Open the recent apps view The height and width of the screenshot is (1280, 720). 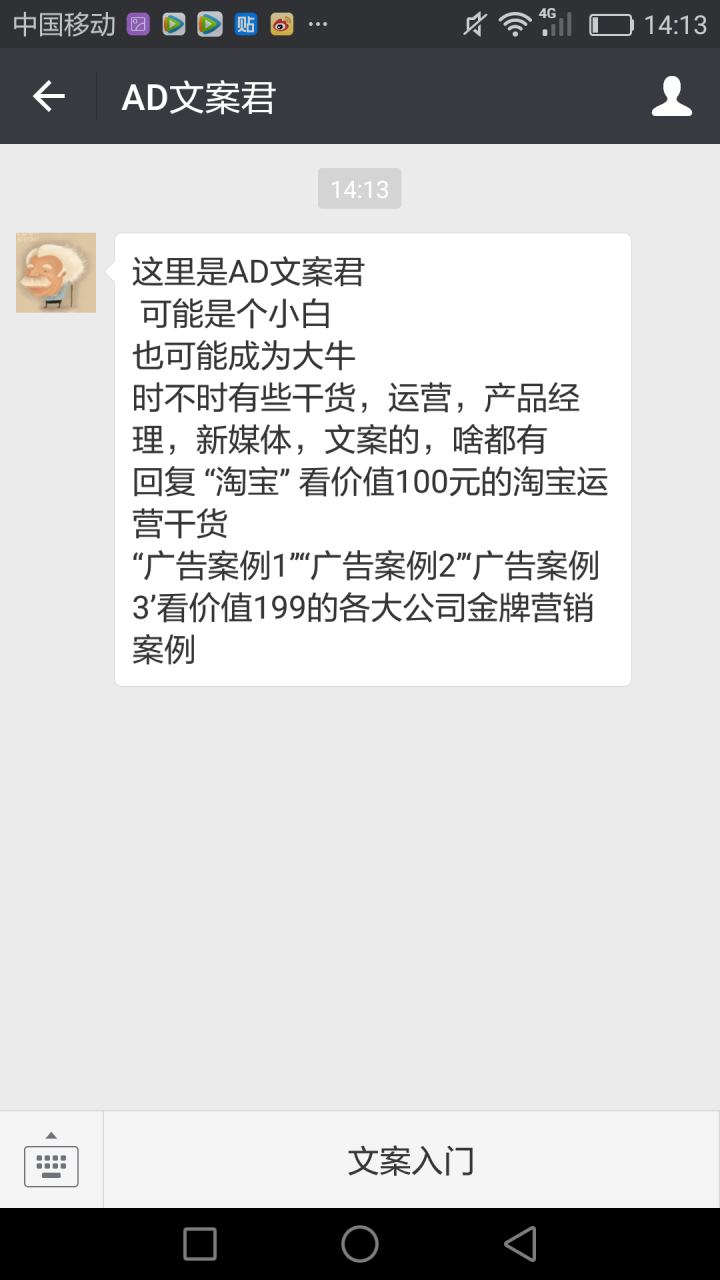tap(200, 1244)
